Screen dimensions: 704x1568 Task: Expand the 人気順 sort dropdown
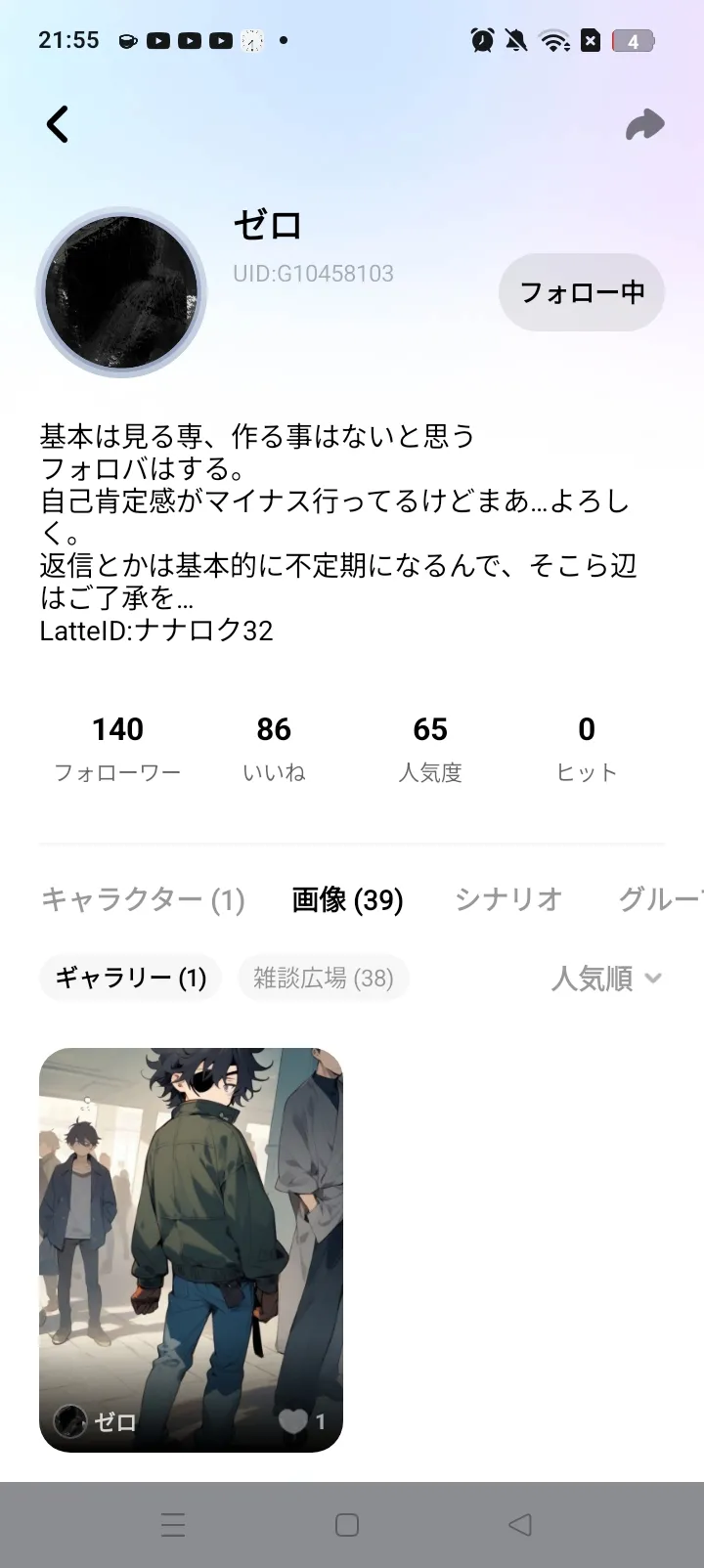[606, 978]
